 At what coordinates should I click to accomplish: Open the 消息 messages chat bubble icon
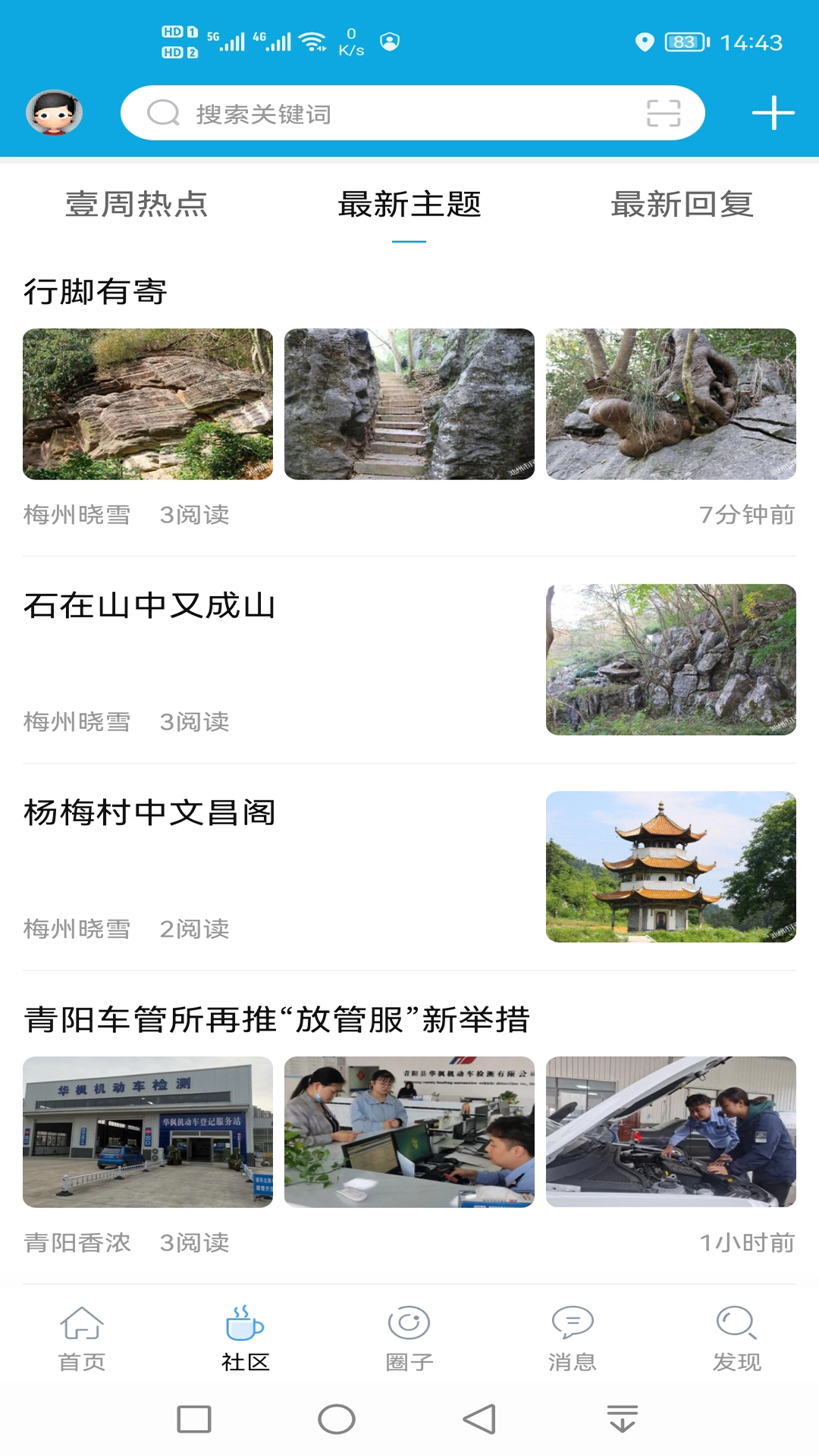[x=573, y=1321]
